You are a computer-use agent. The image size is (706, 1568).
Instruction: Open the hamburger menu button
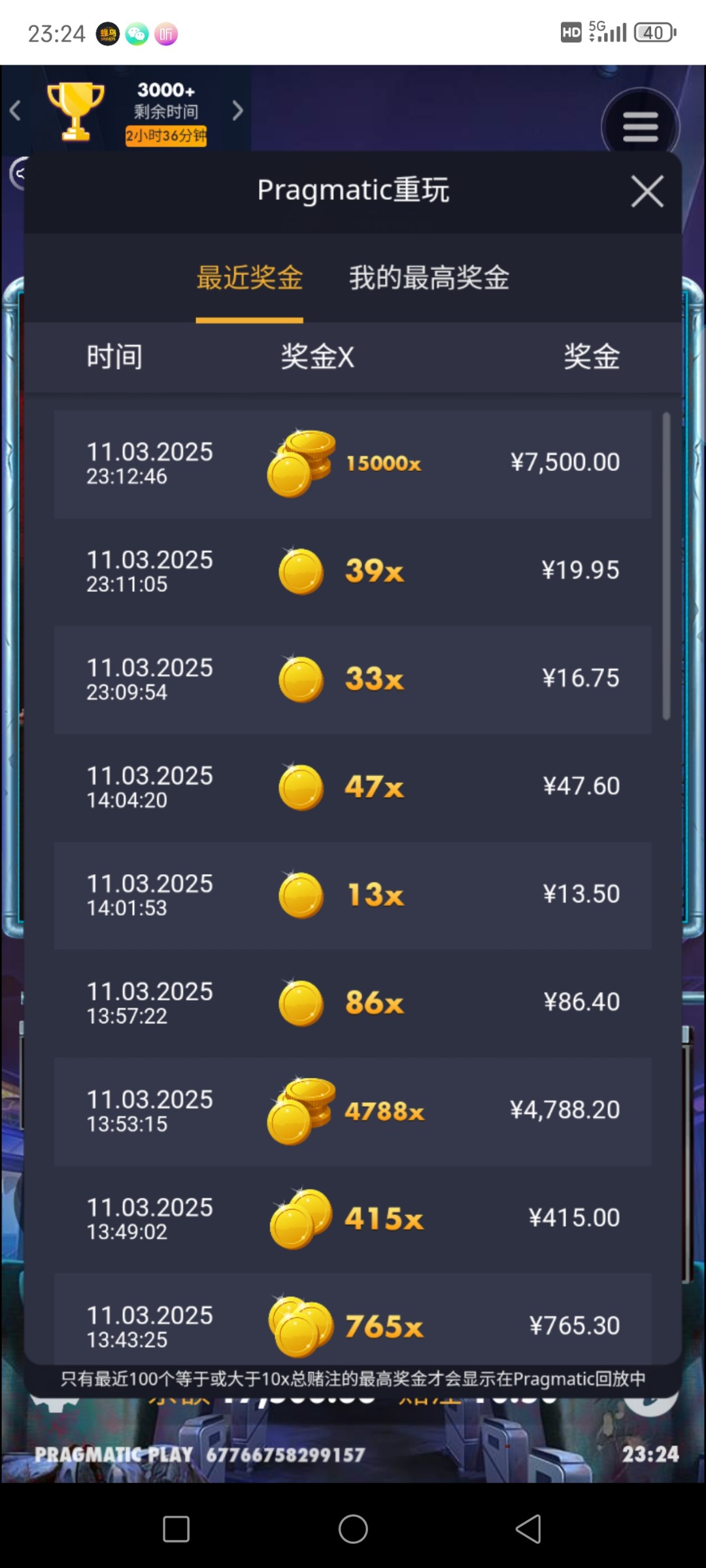pos(640,127)
